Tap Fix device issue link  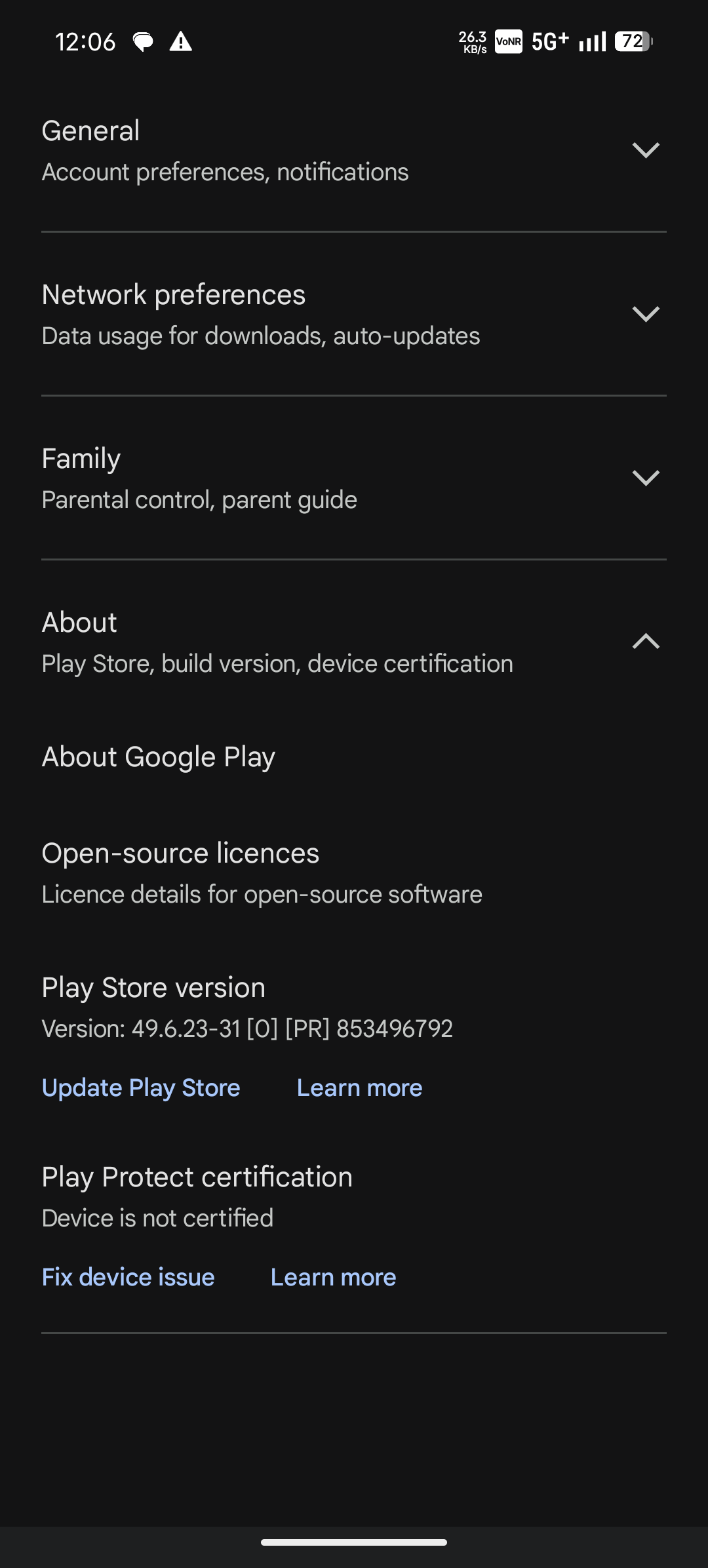(128, 1278)
